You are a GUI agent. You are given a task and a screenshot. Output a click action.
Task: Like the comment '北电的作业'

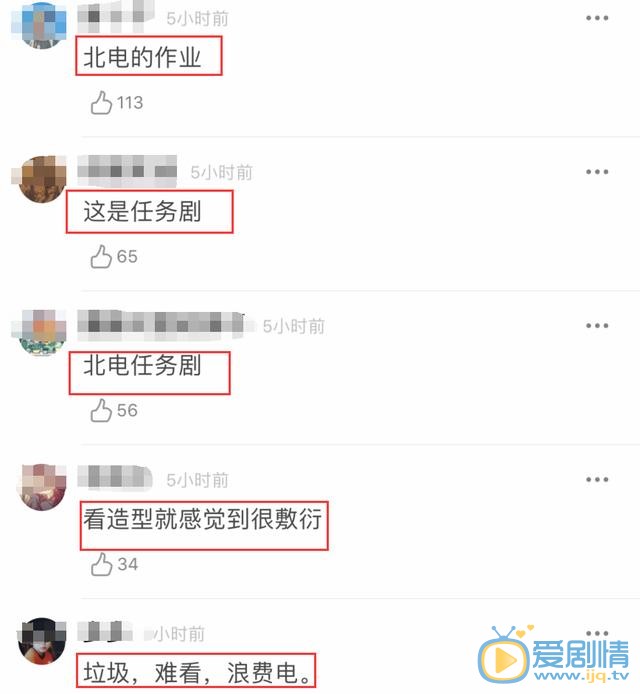coord(101,102)
